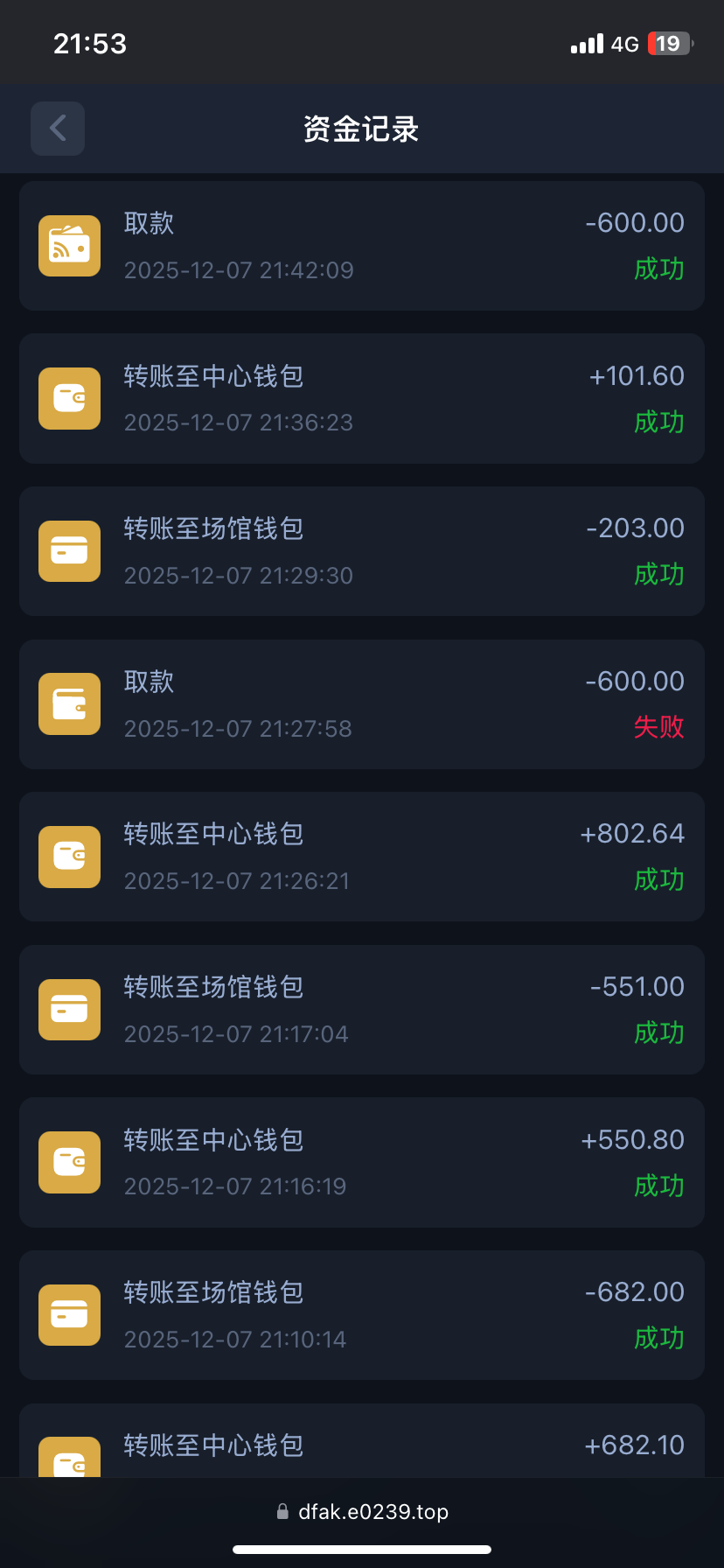Go back from the 资金记录 page
The width and height of the screenshot is (724, 1568).
(58, 129)
